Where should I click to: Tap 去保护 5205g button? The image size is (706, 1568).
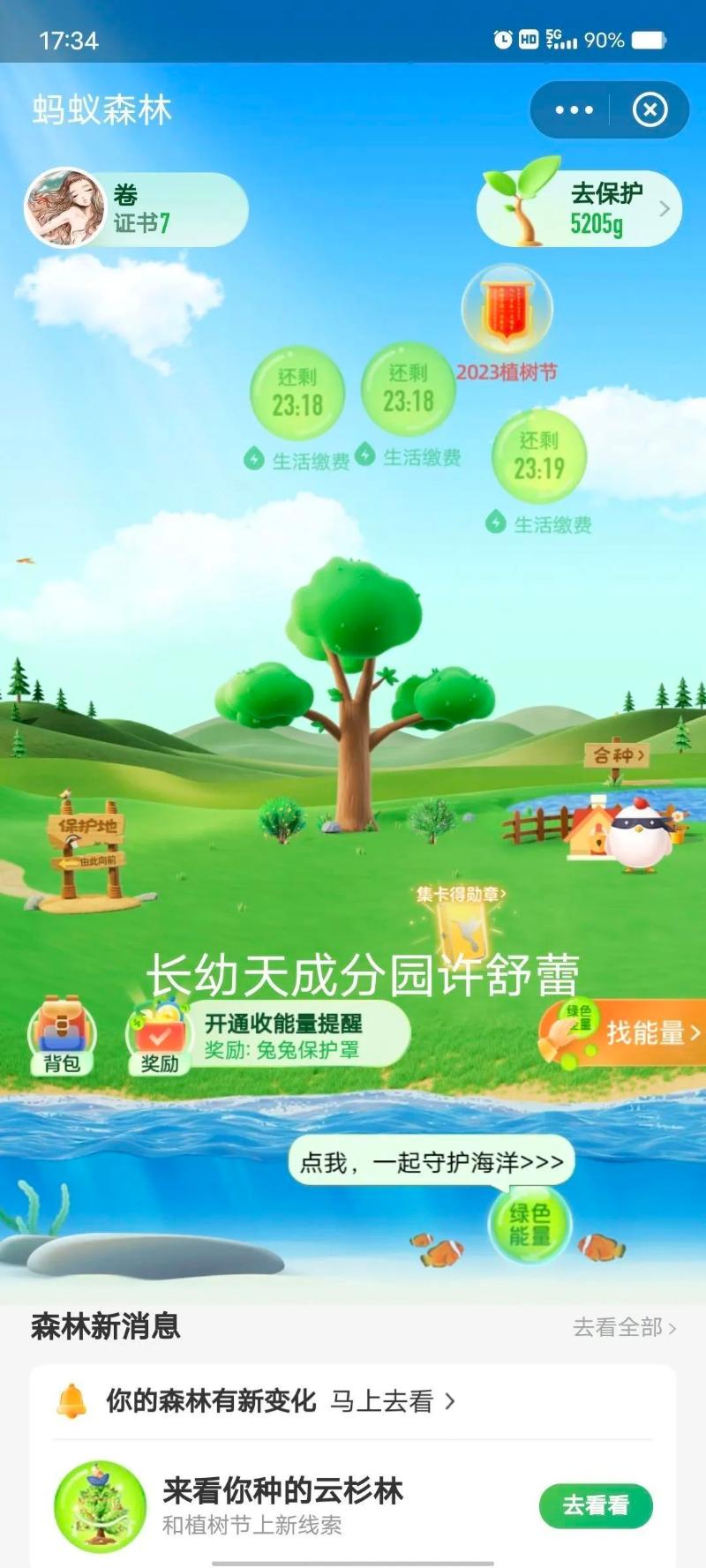point(581,209)
